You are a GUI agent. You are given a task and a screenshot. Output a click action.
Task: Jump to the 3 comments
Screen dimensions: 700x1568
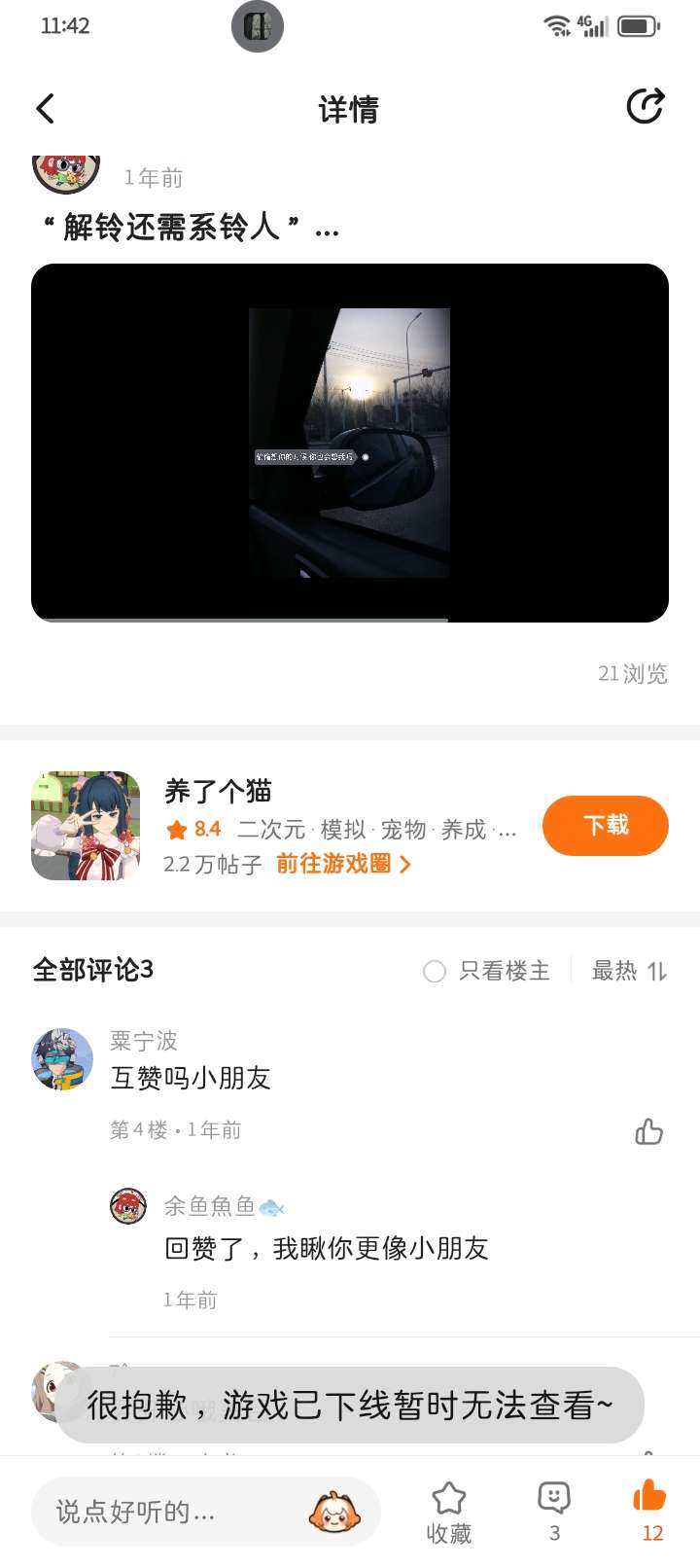tap(554, 1512)
